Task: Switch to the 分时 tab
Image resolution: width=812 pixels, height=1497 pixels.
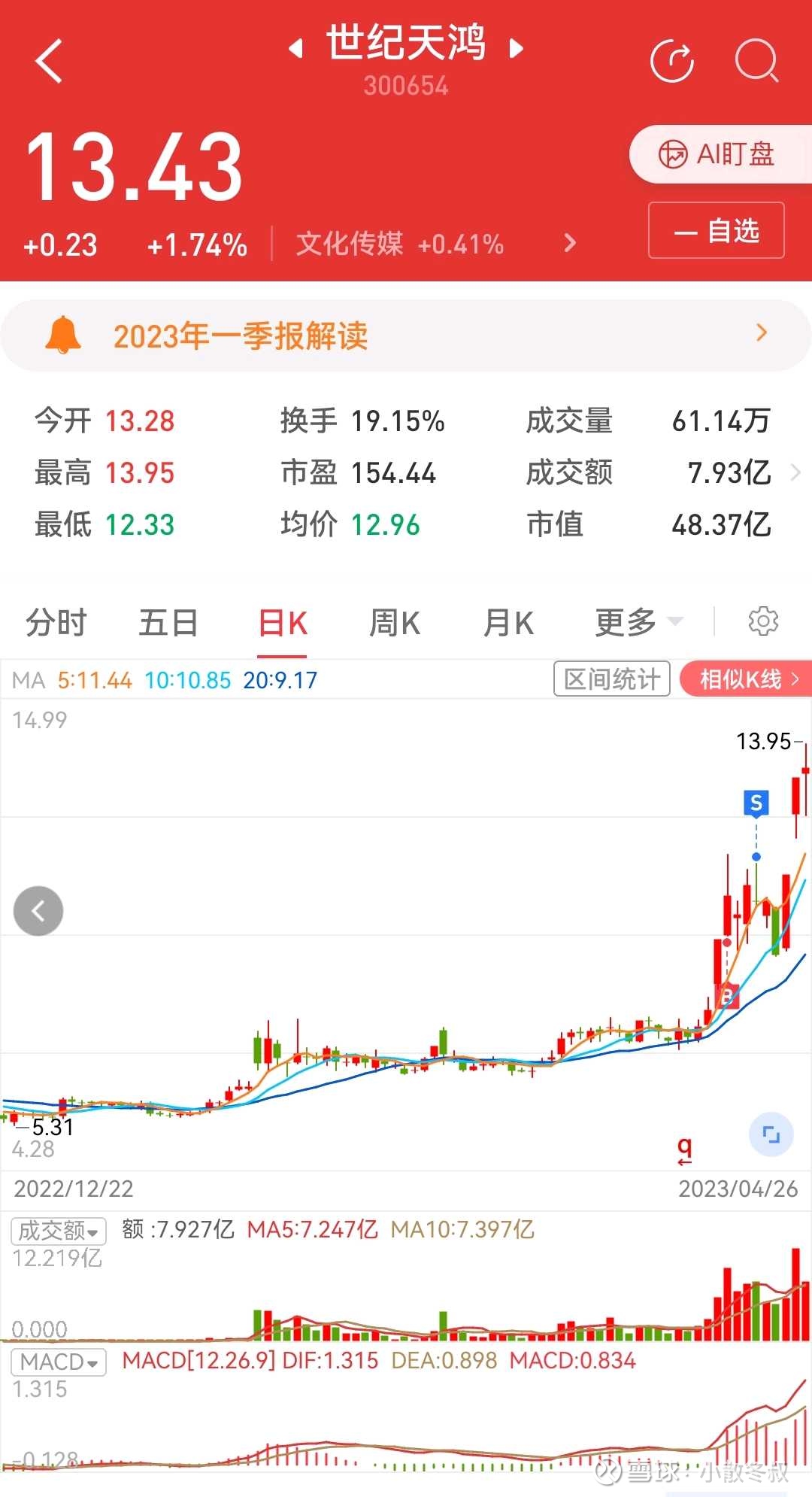Action: tap(56, 622)
